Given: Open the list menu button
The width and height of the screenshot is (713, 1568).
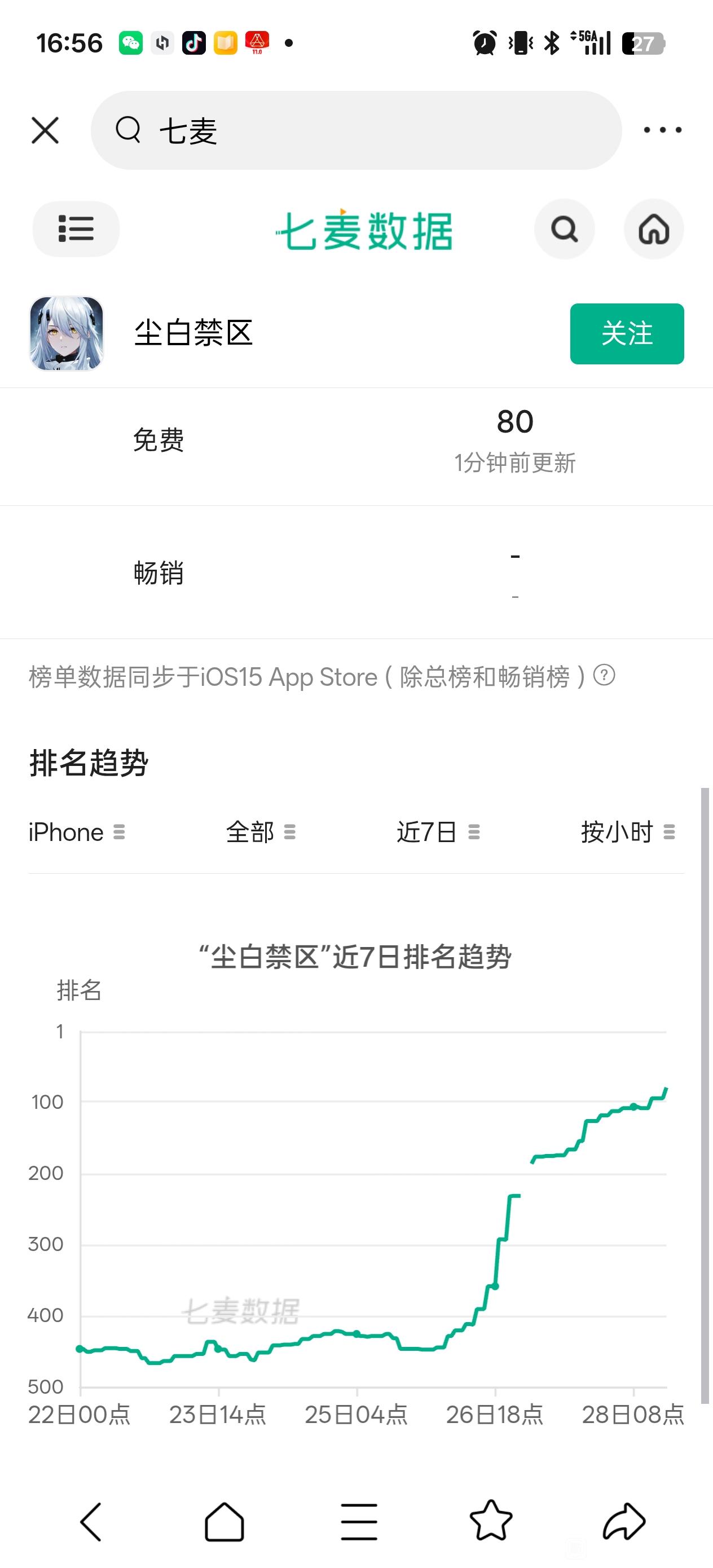Looking at the screenshot, I should point(76,229).
